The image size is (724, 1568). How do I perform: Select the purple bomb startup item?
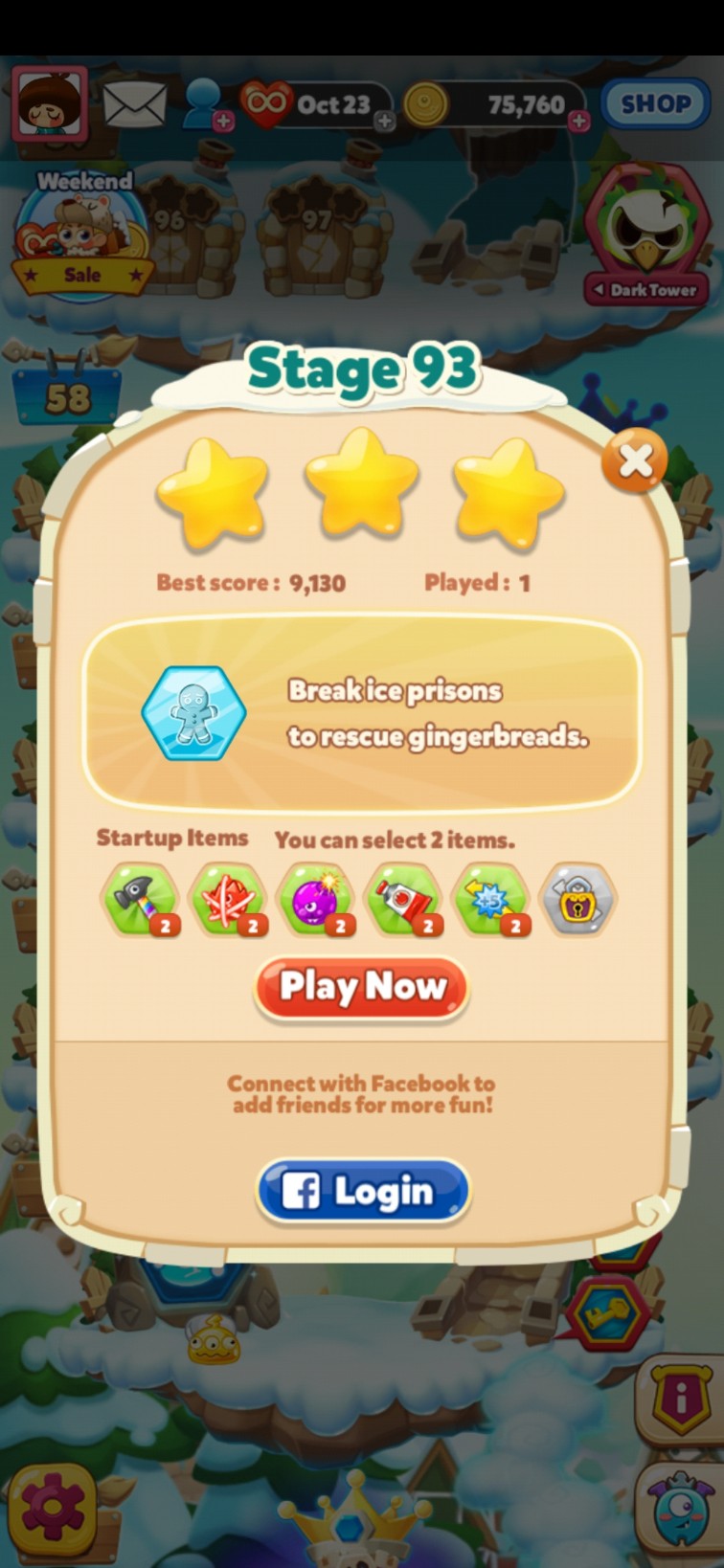point(316,899)
